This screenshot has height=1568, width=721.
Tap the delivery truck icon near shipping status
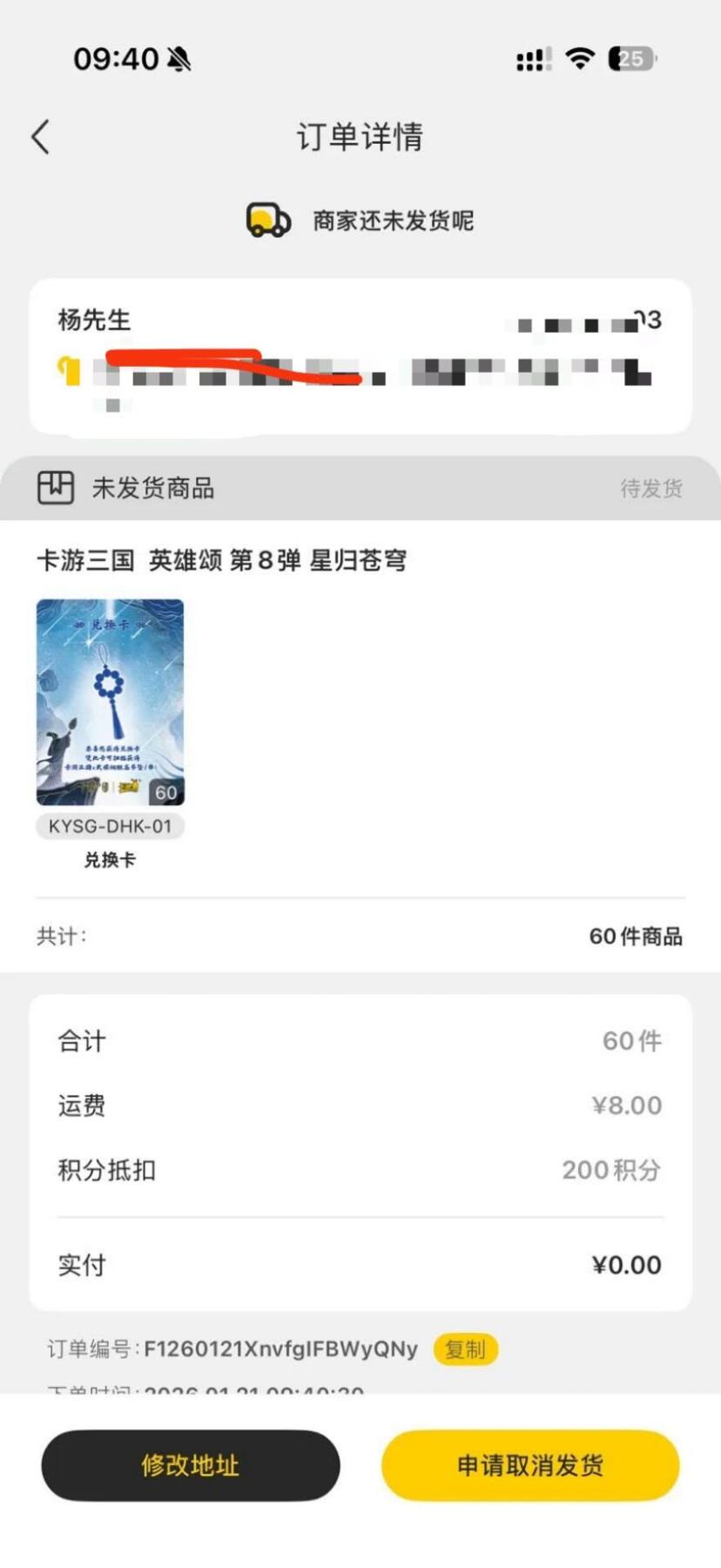point(267,220)
